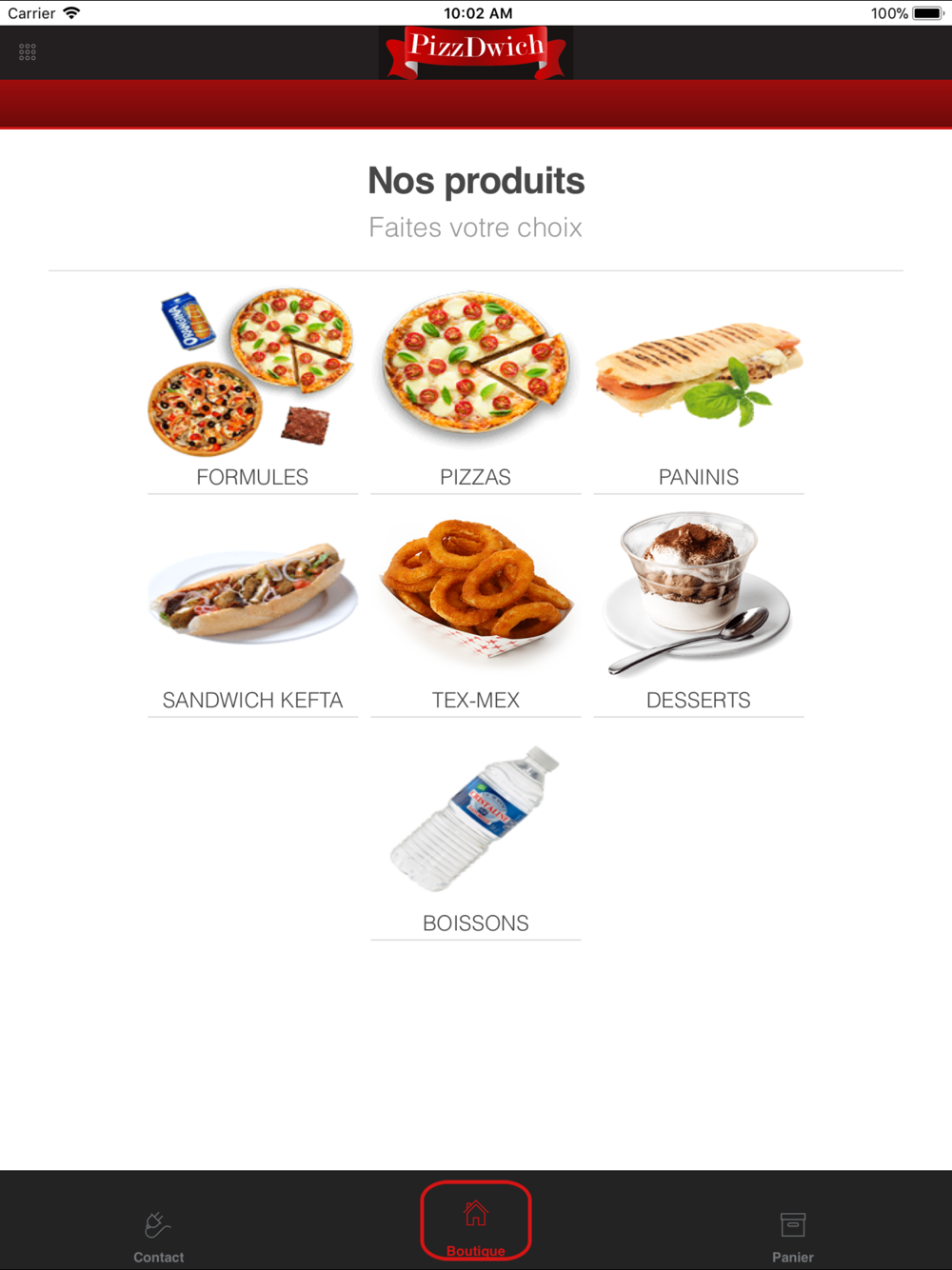The width and height of the screenshot is (952, 1270).
Task: Switch to the Contact tab
Action: click(x=158, y=1236)
